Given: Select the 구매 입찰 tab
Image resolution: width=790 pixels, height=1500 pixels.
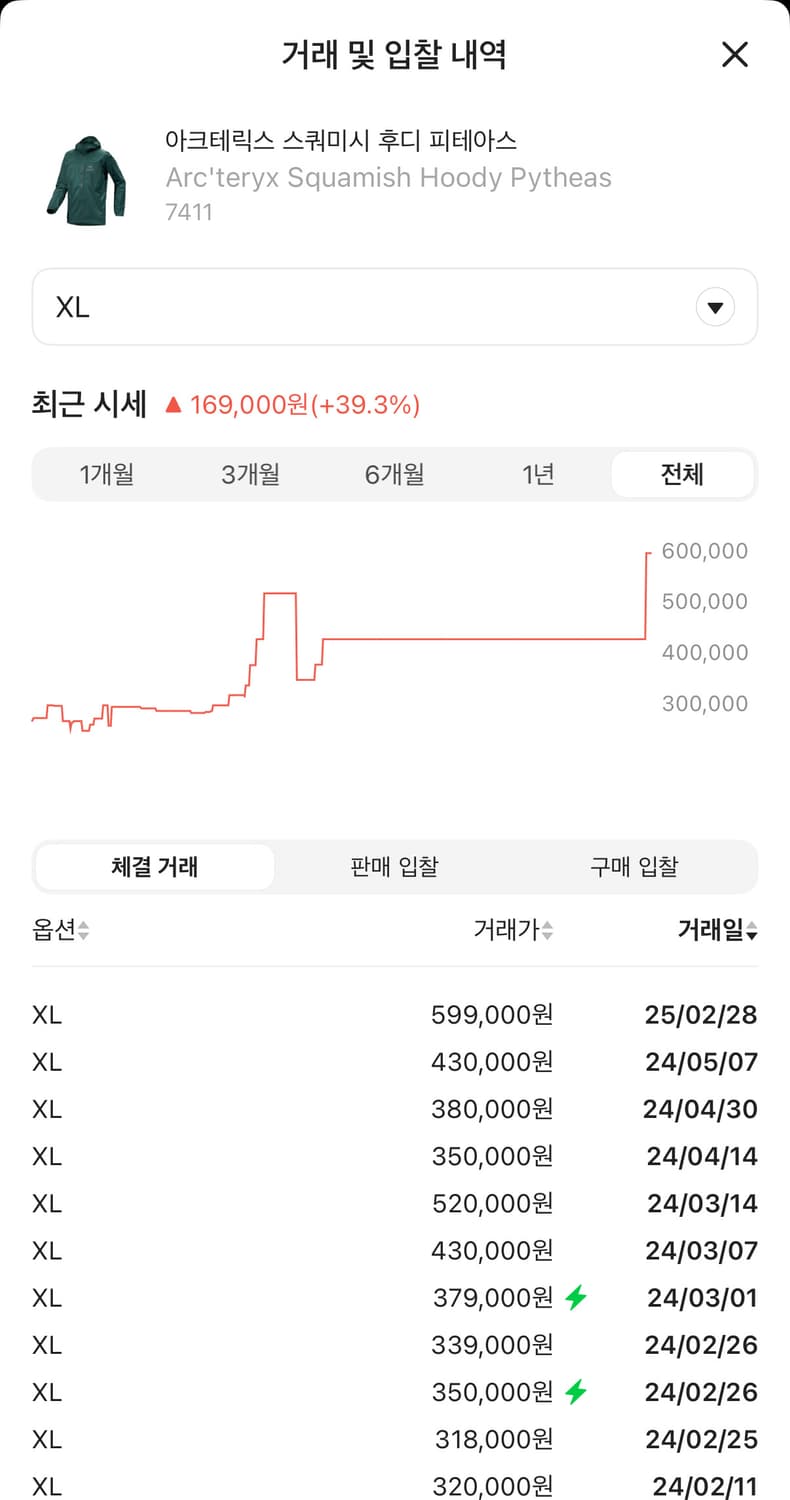Looking at the screenshot, I should pos(634,867).
